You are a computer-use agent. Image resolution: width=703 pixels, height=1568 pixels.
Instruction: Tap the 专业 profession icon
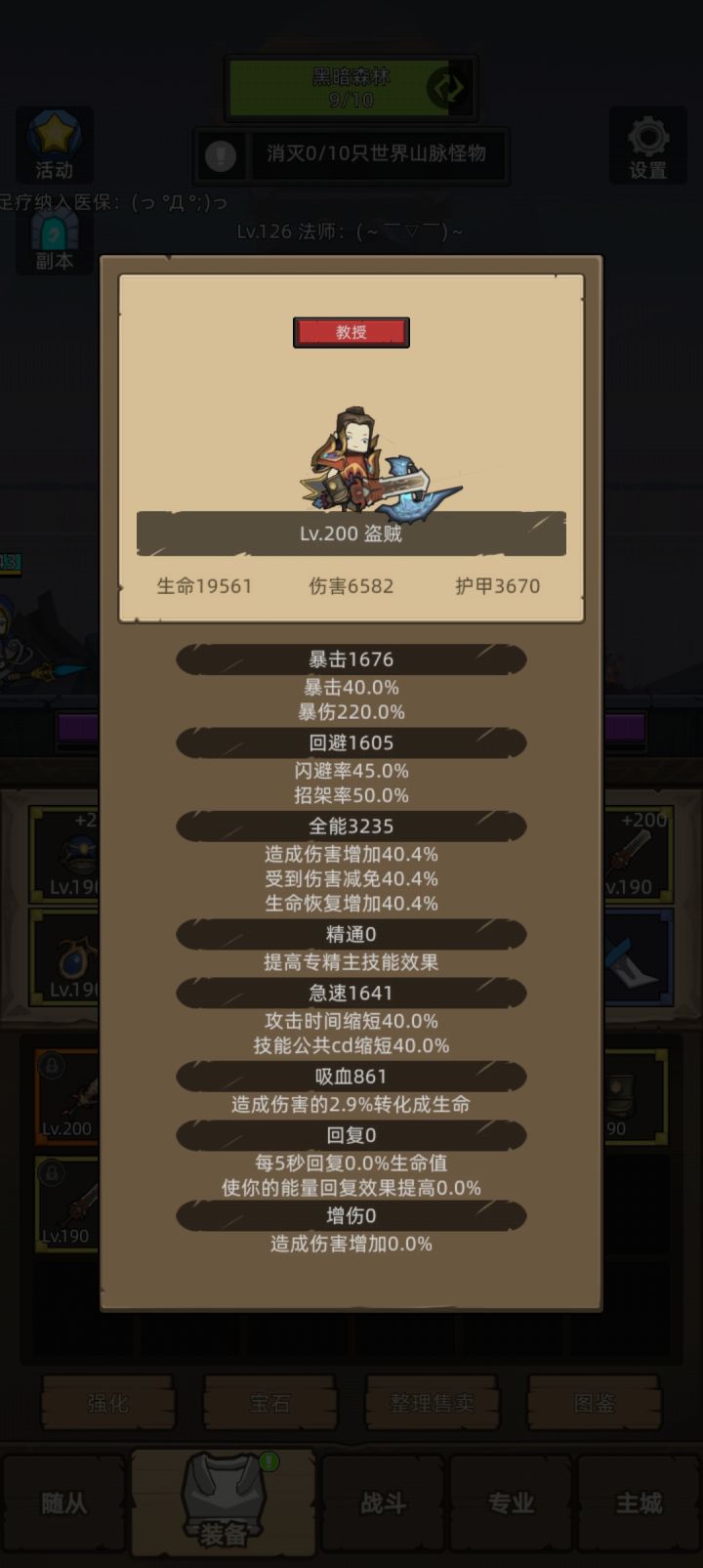coord(509,1504)
